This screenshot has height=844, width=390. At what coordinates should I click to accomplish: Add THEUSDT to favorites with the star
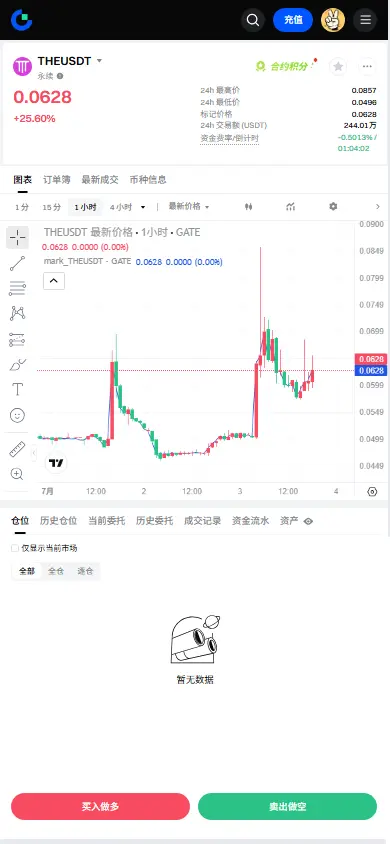point(338,67)
